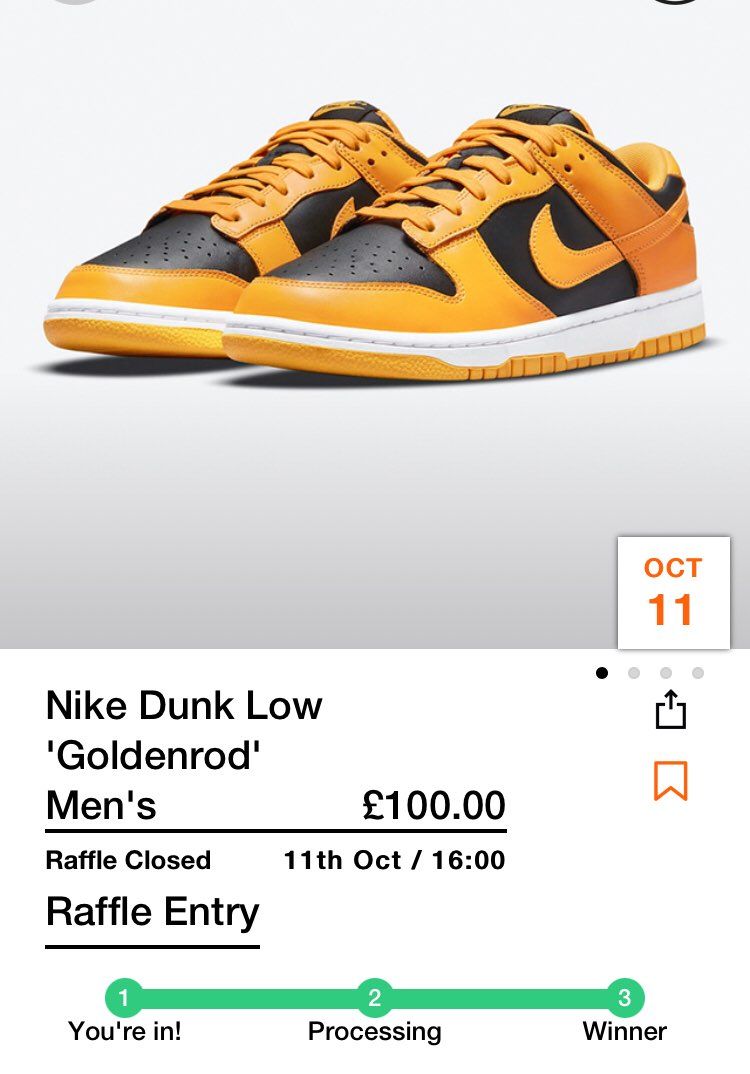The height and width of the screenshot is (1074, 750).
Task: Bookmark the Goldenrod raffle product
Action: tap(670, 781)
